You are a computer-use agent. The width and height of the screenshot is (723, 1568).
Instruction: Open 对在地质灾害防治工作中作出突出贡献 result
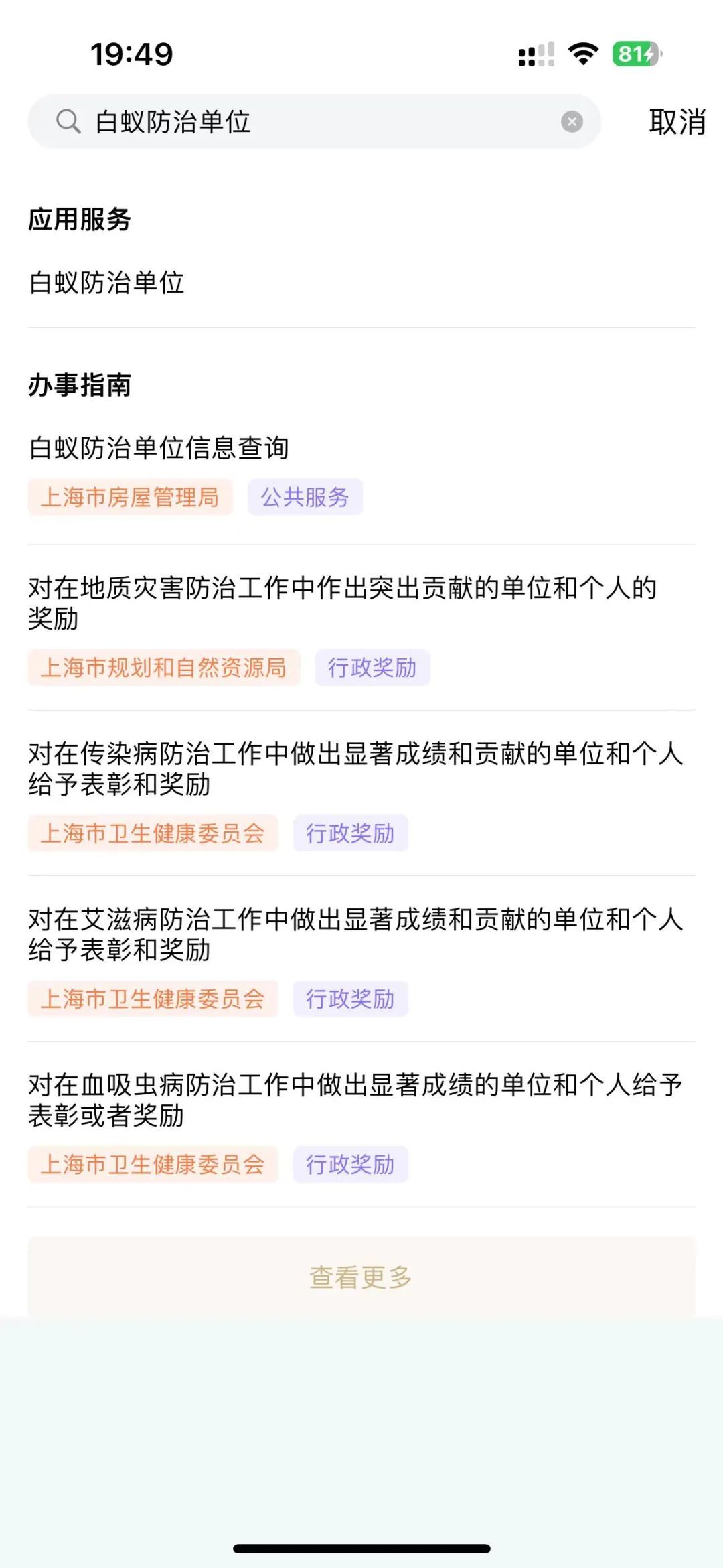pyautogui.click(x=343, y=603)
